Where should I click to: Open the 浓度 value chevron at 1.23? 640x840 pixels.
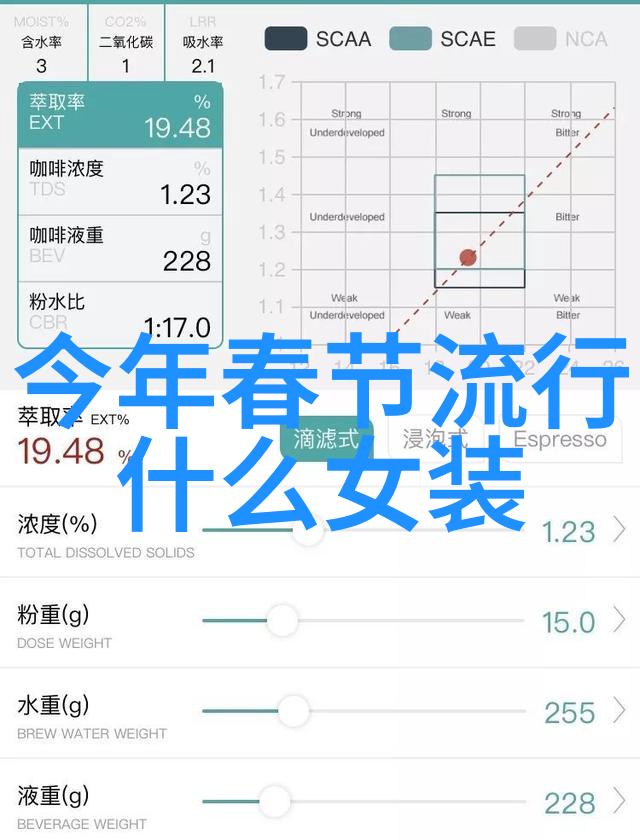(x=620, y=530)
